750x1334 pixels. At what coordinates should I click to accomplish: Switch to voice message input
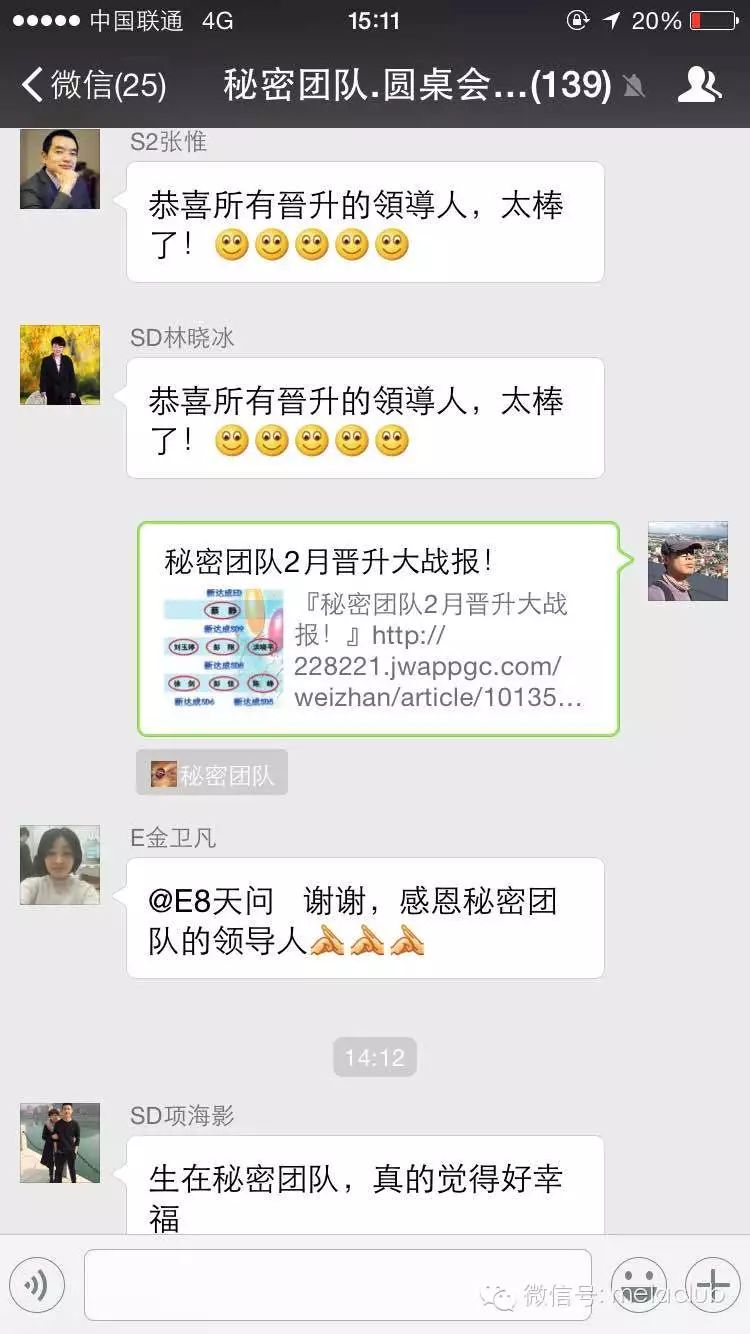pyautogui.click(x=37, y=1284)
